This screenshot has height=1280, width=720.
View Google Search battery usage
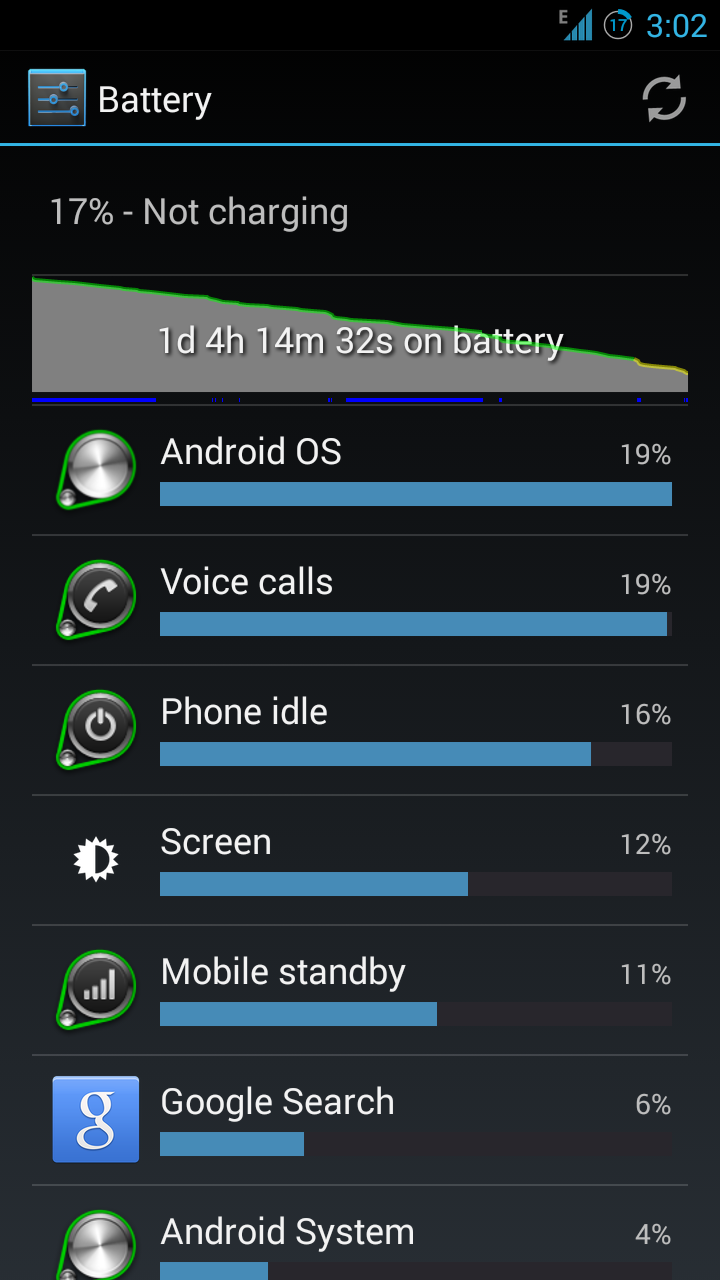tap(360, 1120)
